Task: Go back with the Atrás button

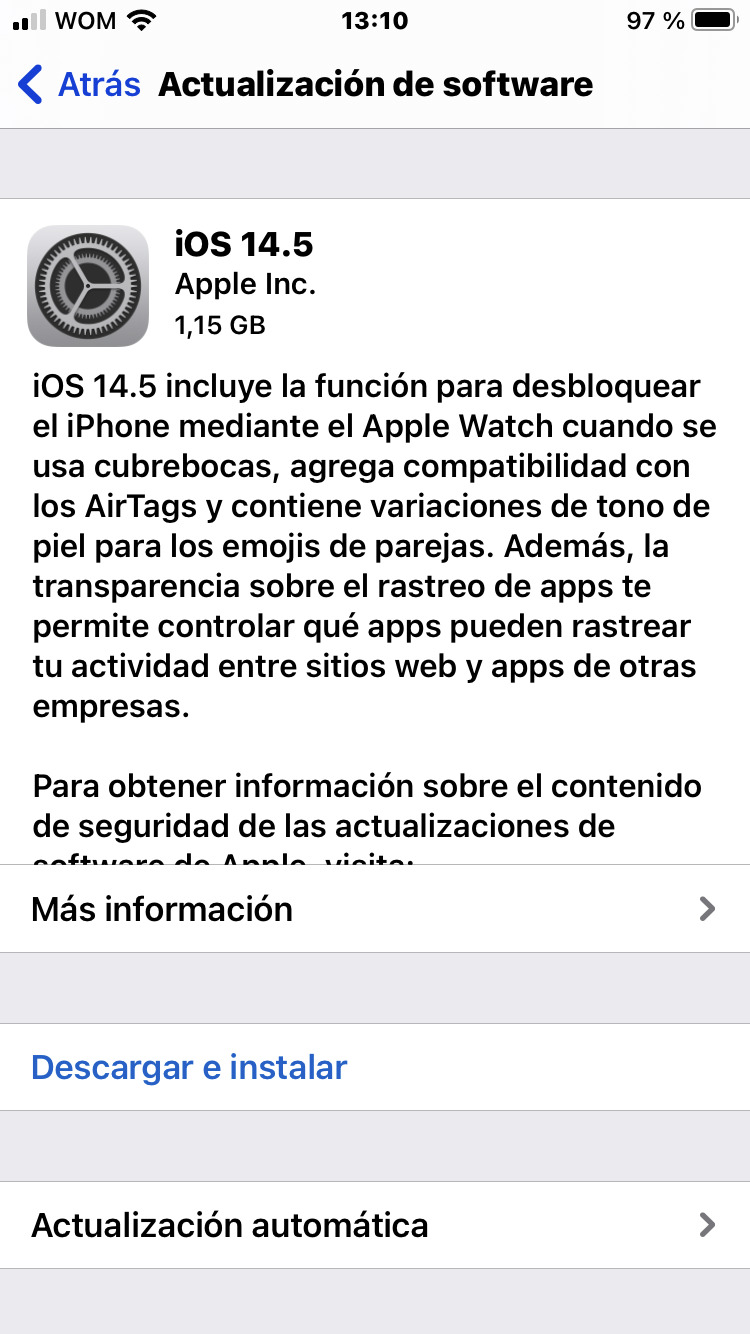Action: click(80, 84)
